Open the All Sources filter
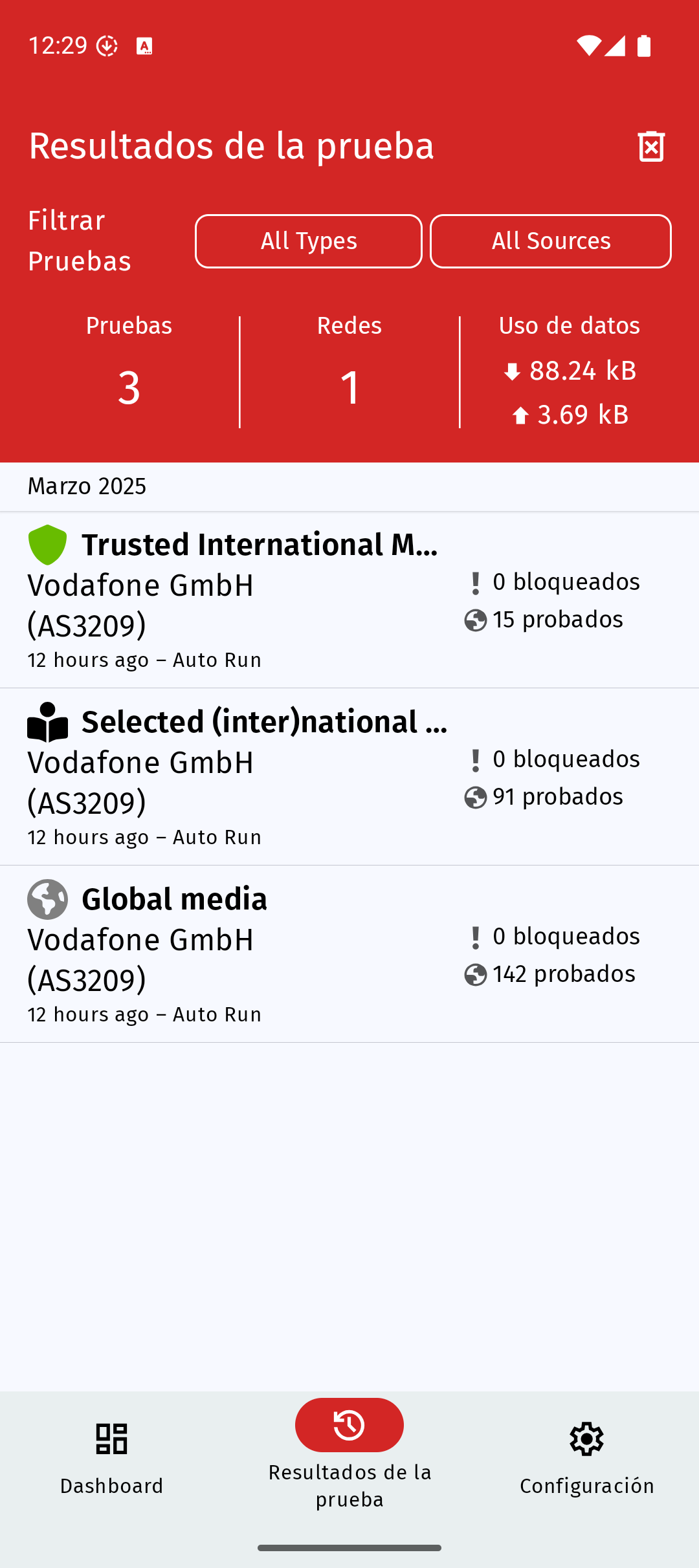Image resolution: width=699 pixels, height=1568 pixels. click(551, 241)
